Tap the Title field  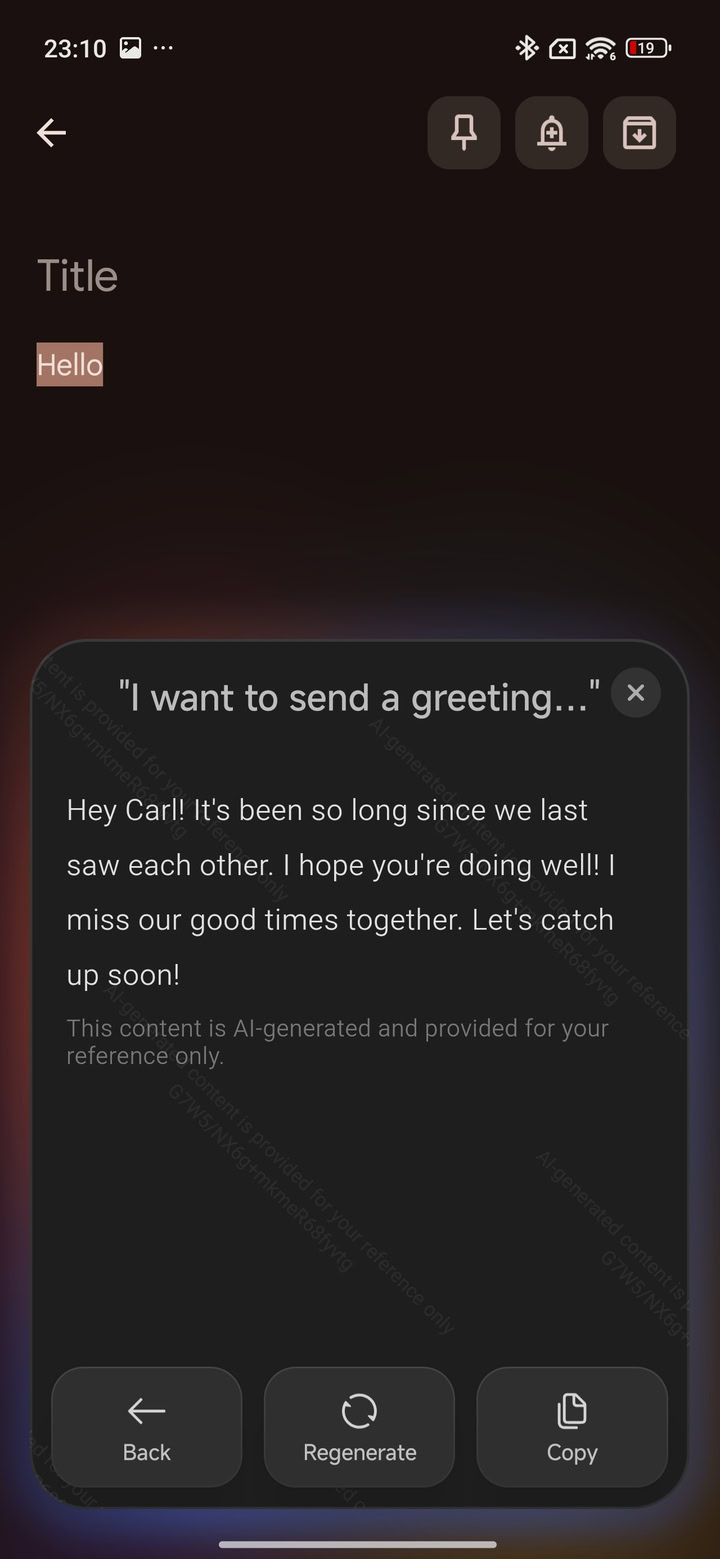(x=78, y=276)
